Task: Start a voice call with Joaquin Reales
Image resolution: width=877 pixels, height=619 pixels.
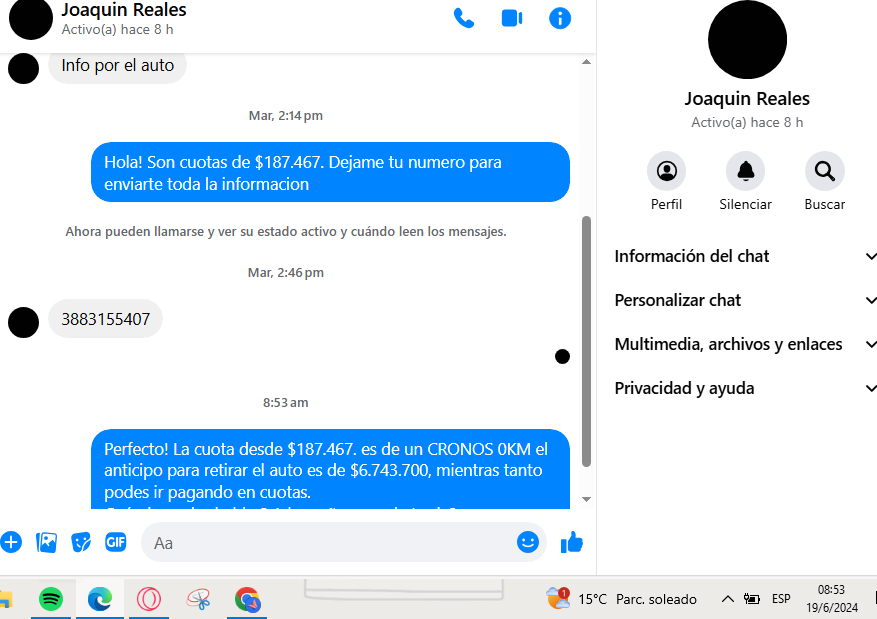Action: click(x=464, y=18)
